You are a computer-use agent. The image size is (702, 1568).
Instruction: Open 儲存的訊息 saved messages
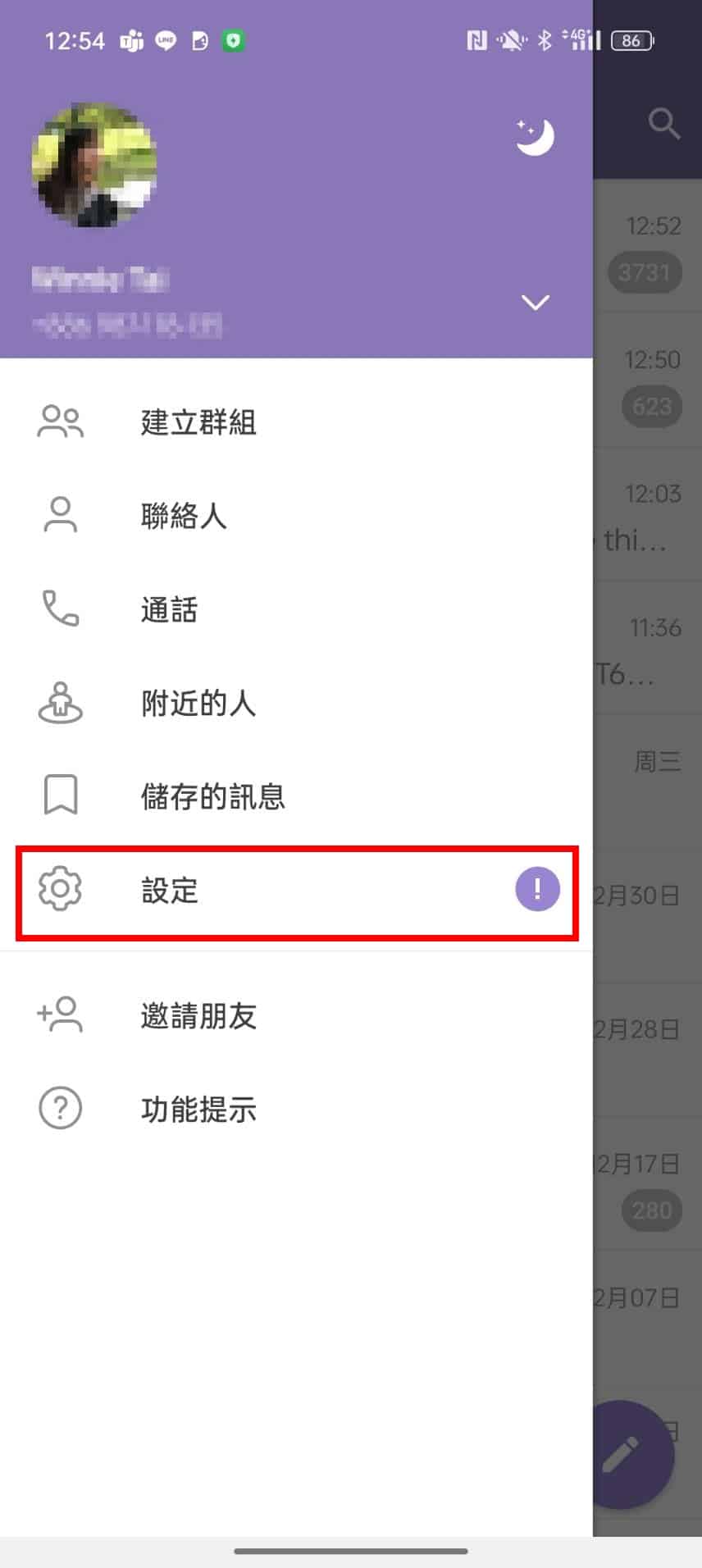click(x=296, y=796)
